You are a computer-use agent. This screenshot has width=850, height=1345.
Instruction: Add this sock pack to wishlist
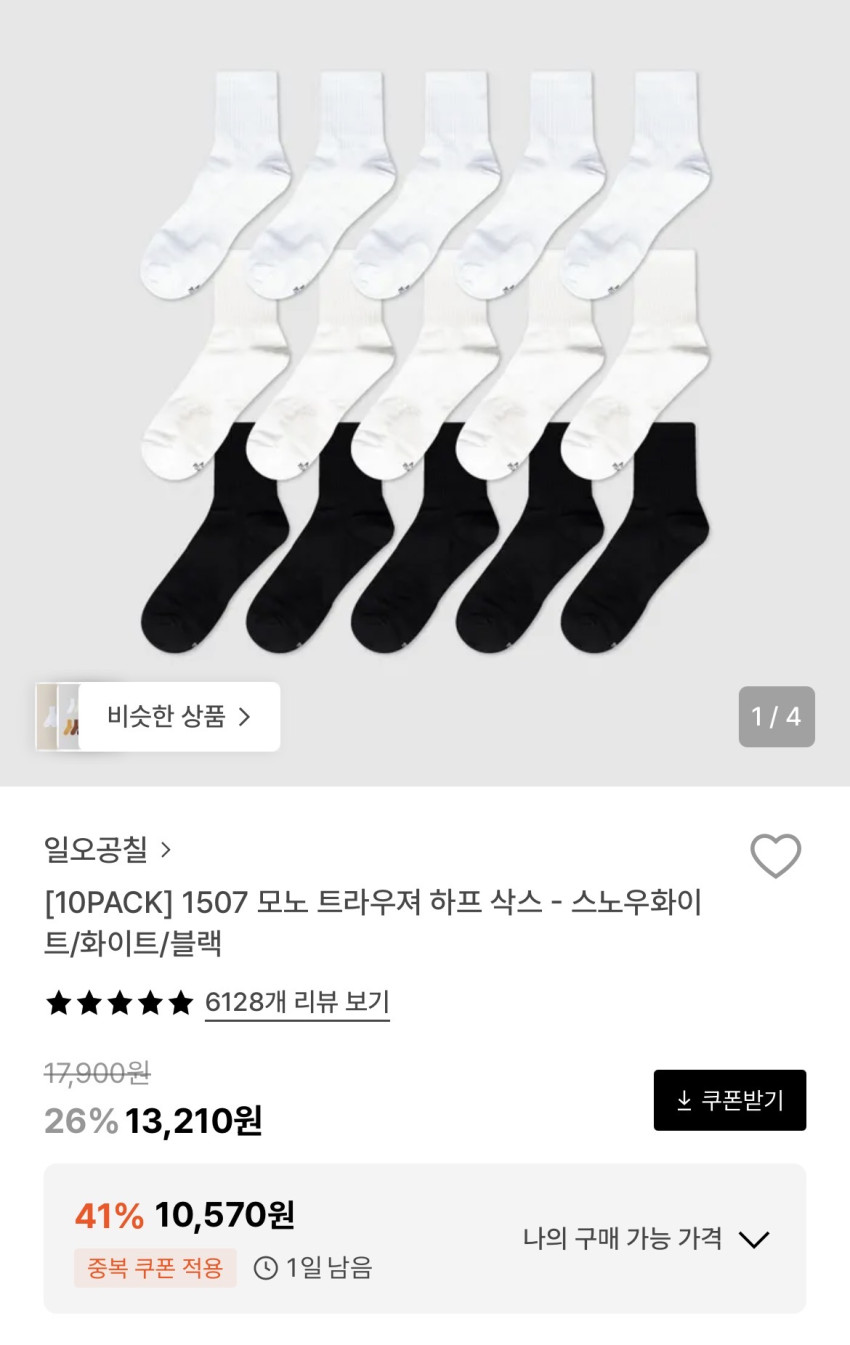(x=775, y=856)
